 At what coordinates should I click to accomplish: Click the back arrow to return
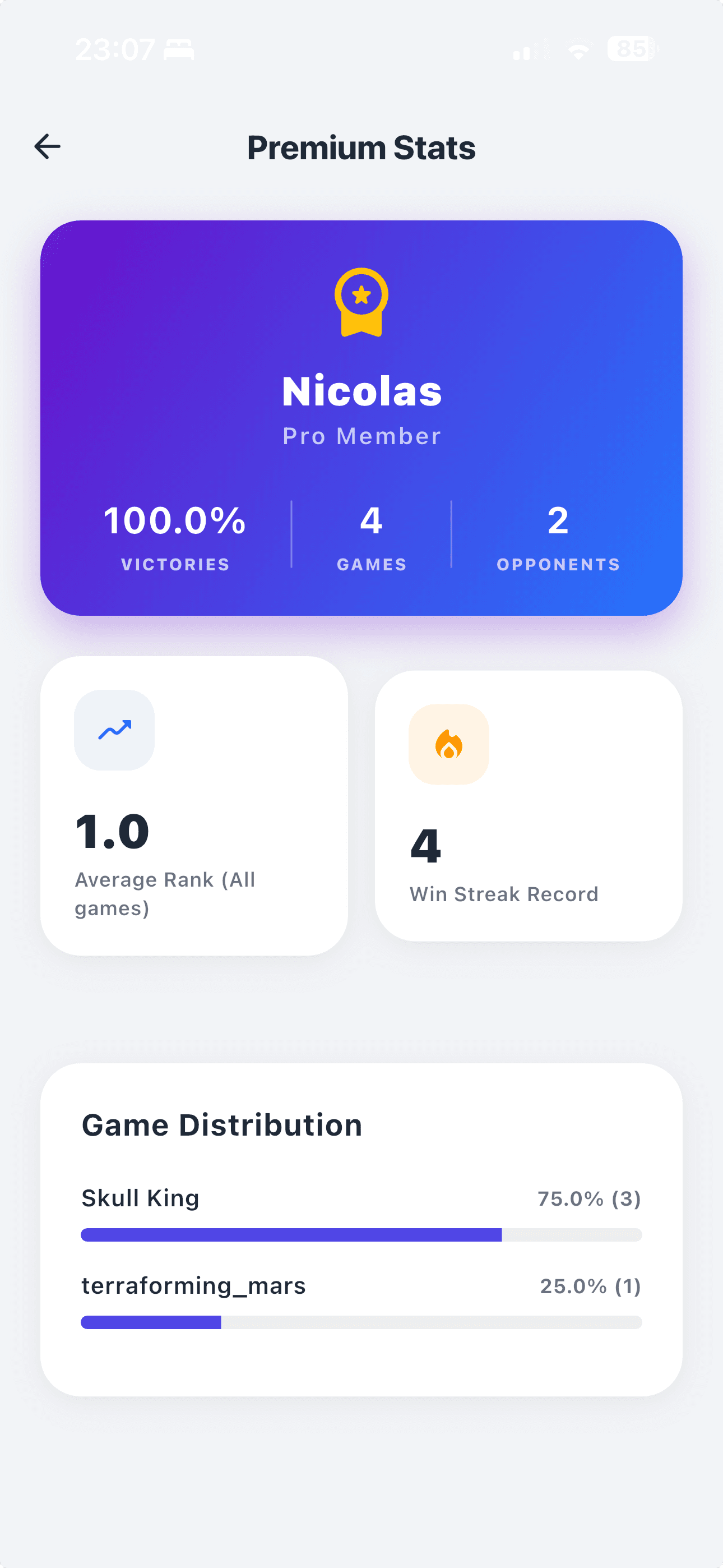(x=47, y=146)
